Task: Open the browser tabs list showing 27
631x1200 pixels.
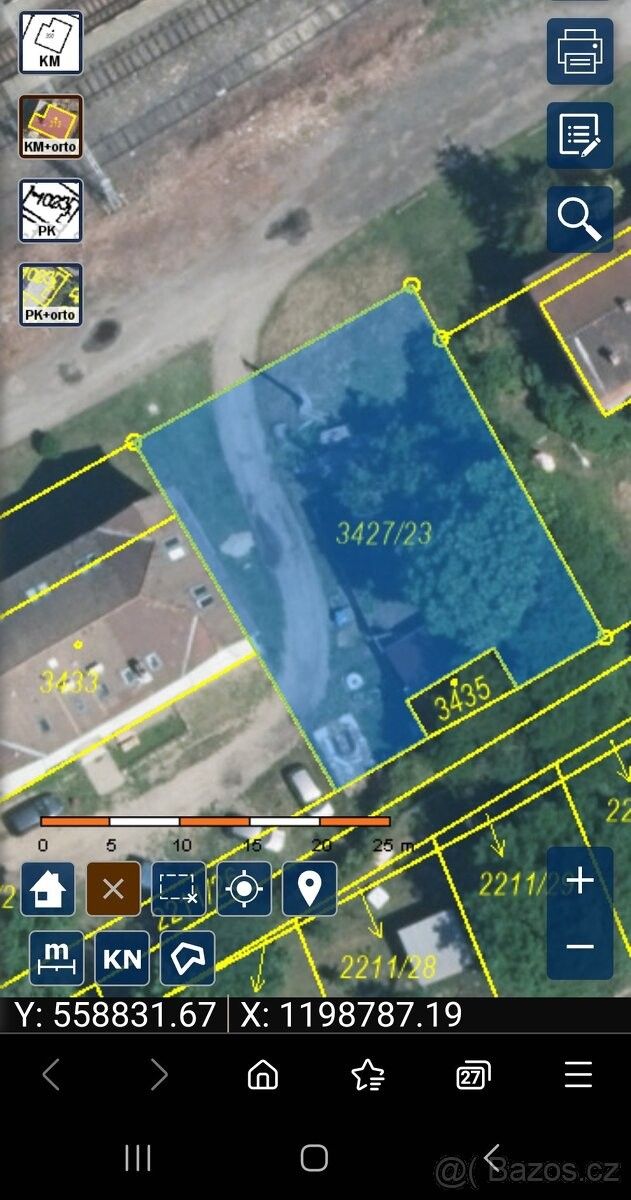Action: 473,1075
